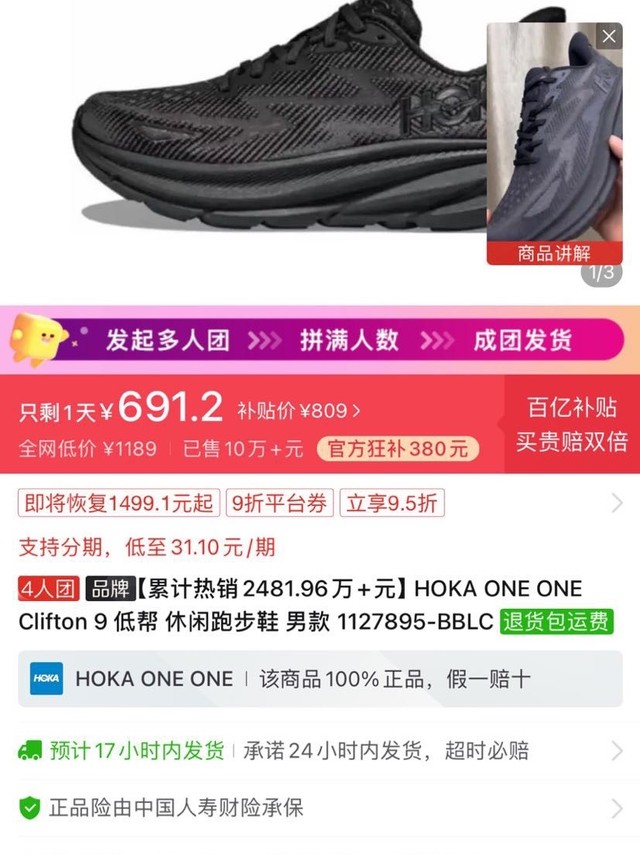Close the floating product explanation video
640x854 pixels.
[609, 36]
